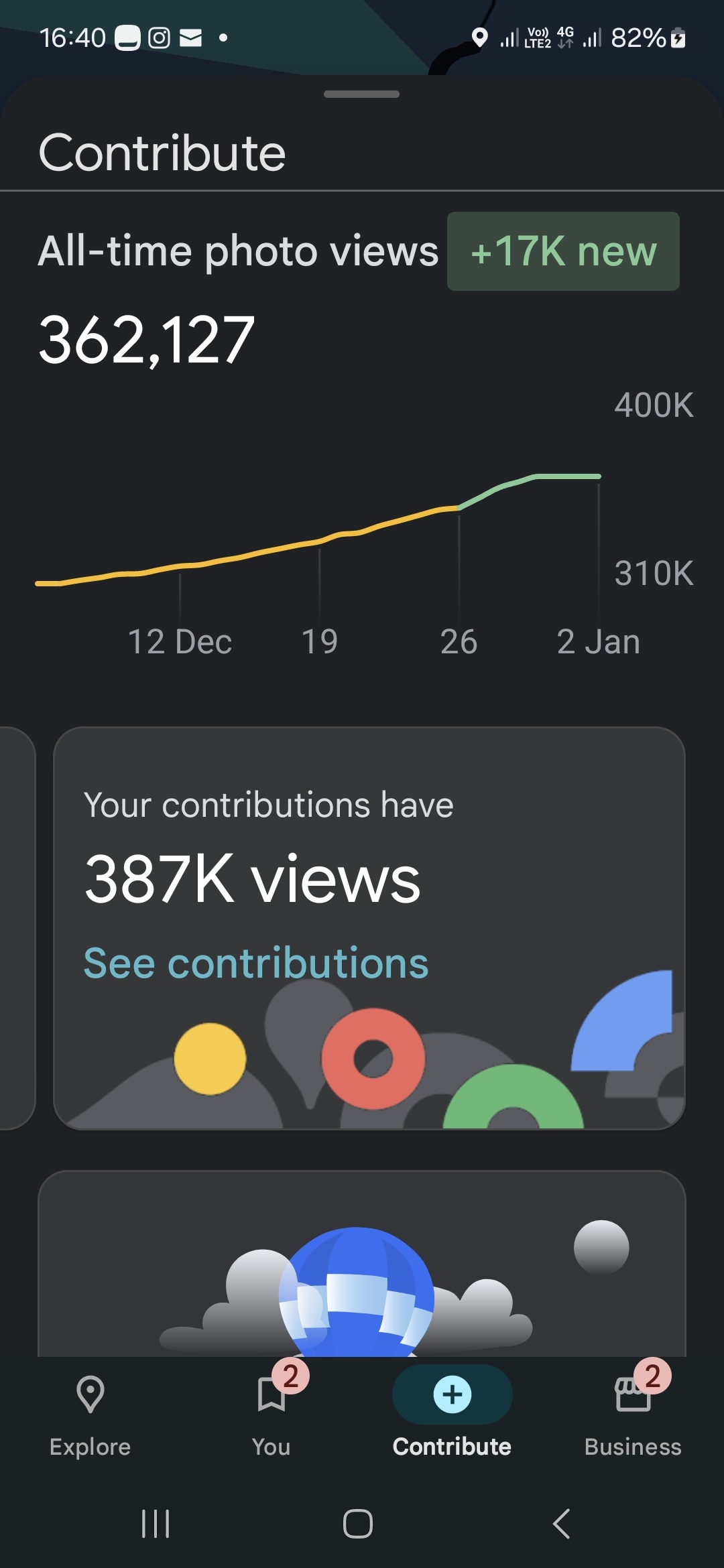Viewport: 724px width, 1568px height.
Task: Open the 387K views contributions card
Action: tap(369, 928)
